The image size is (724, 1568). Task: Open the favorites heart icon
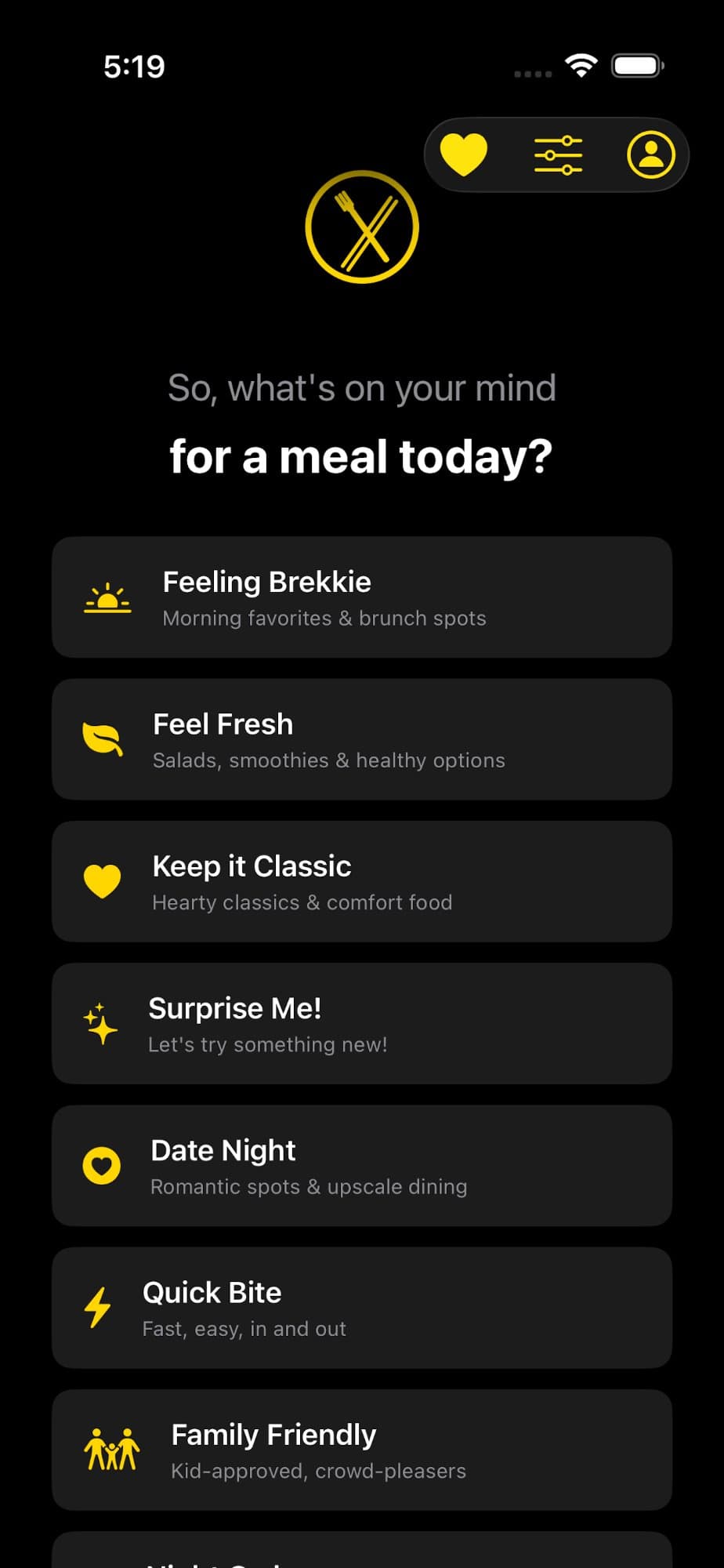(x=465, y=154)
